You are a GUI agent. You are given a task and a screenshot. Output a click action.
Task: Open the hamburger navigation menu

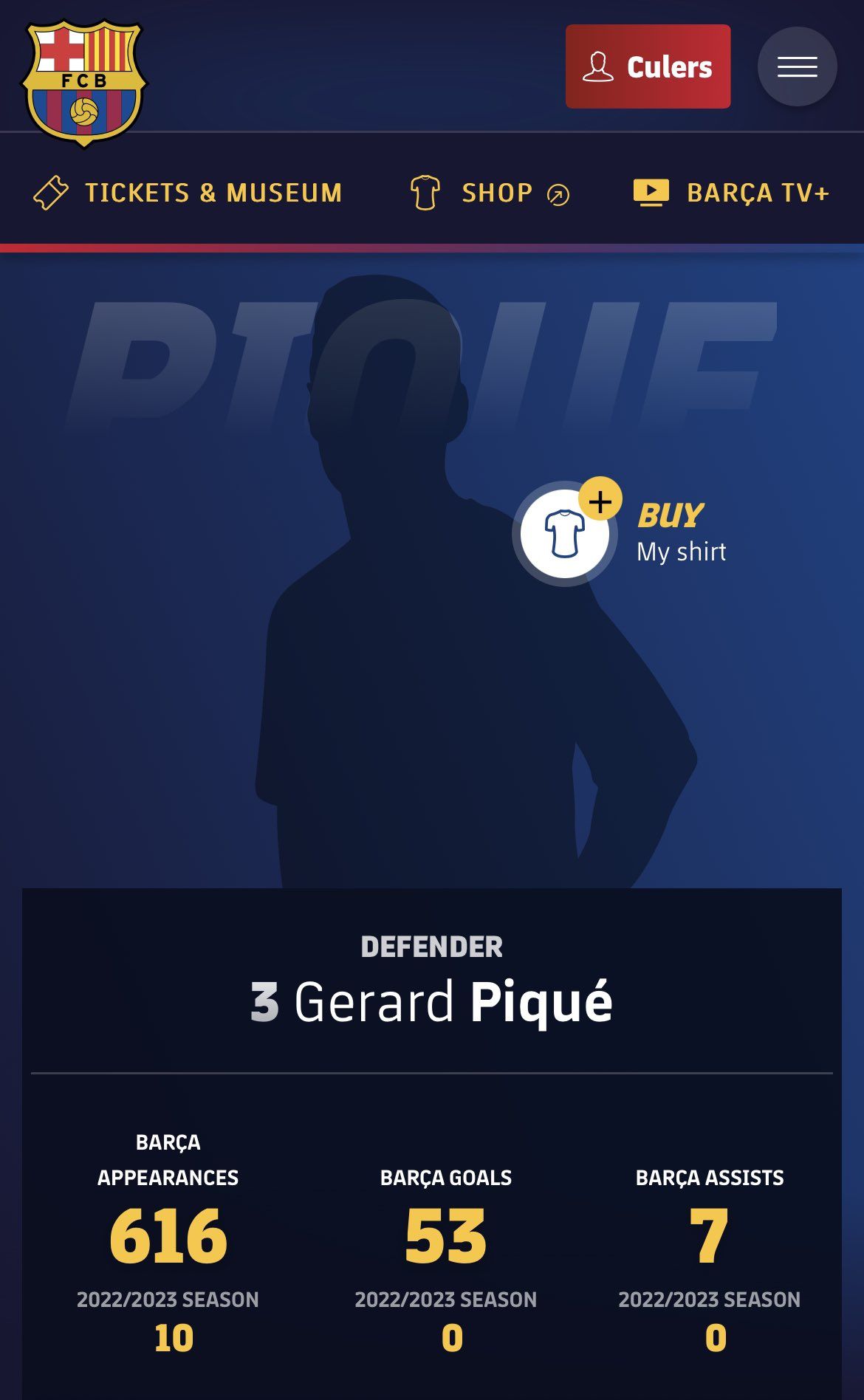click(x=797, y=66)
